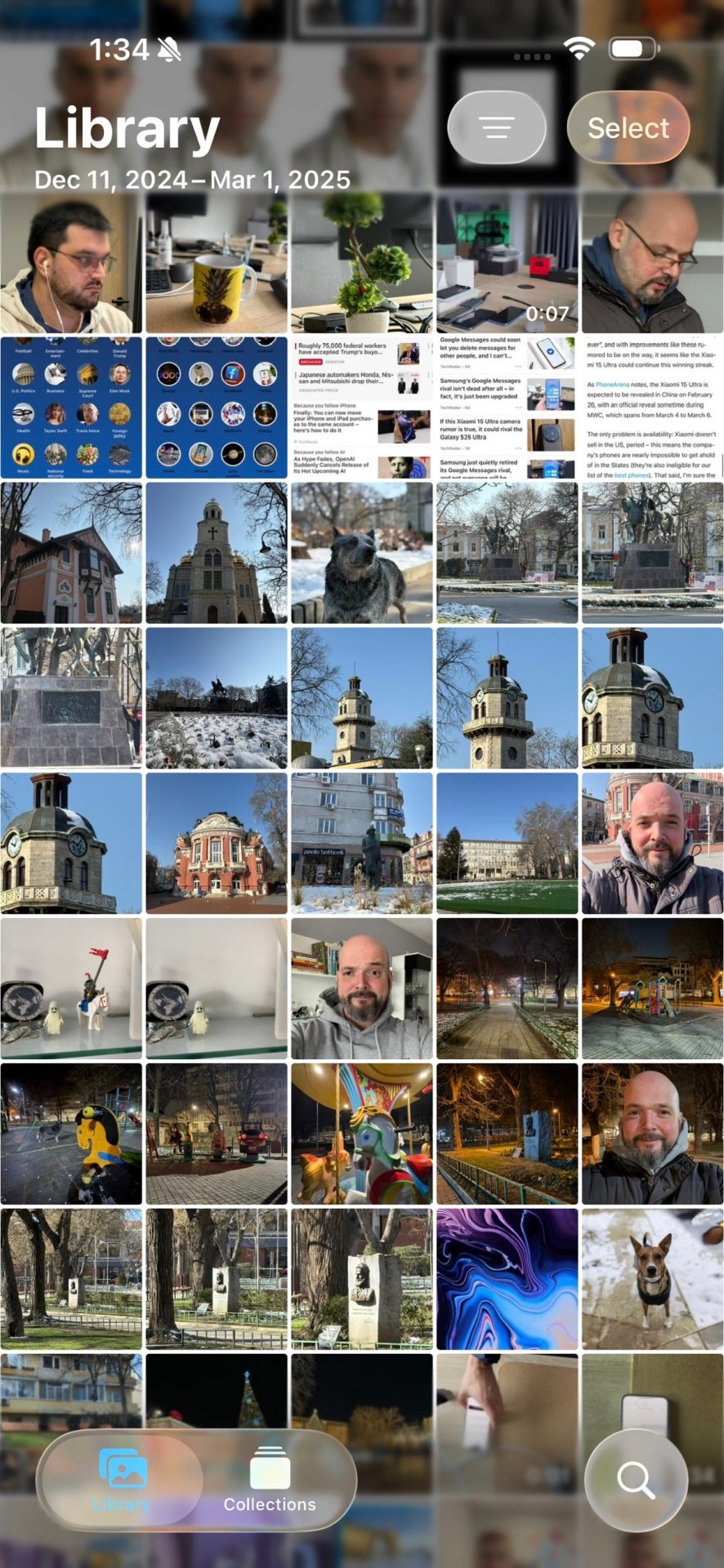724x1568 pixels.
Task: Open the Xiaomi 15 Ultra article screenshot
Action: [652, 408]
